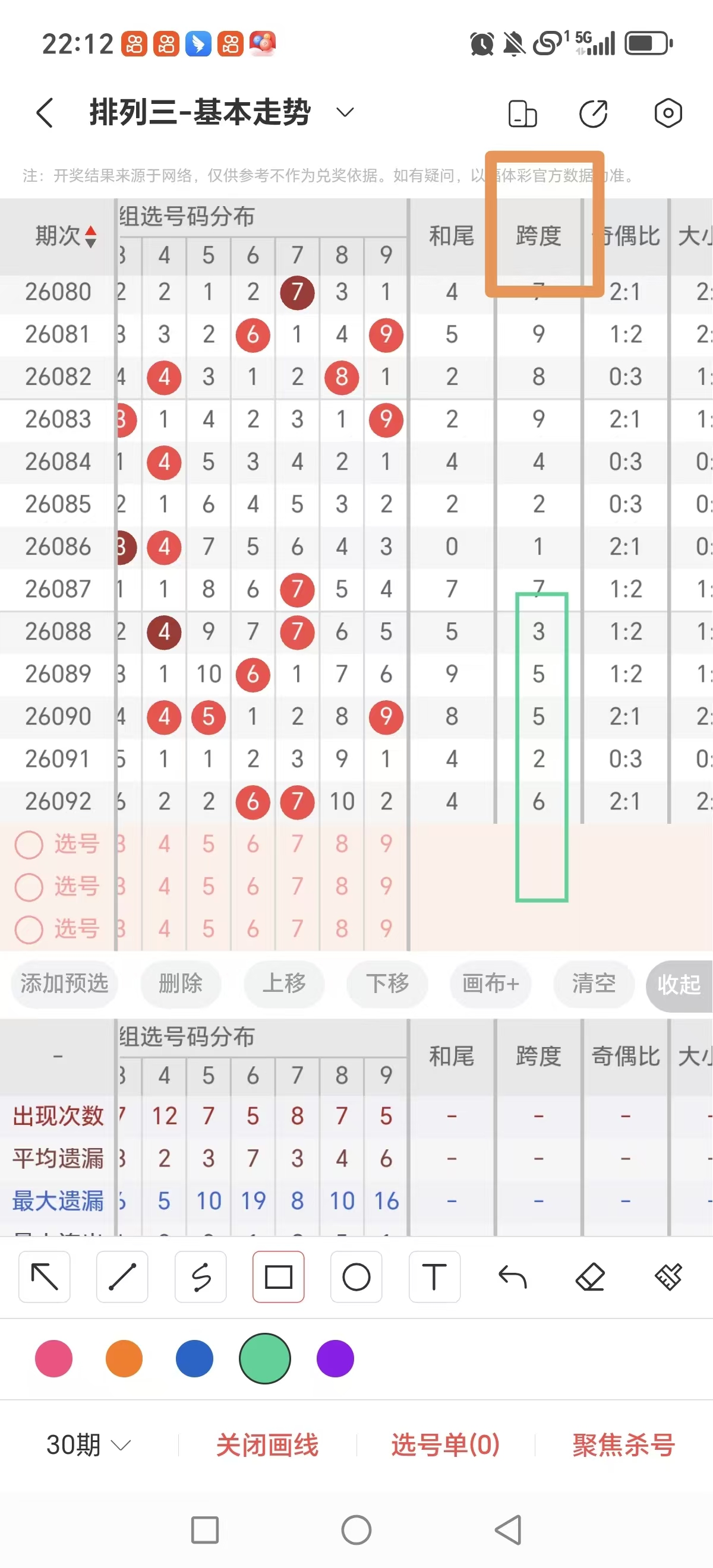Open the 排列三-基本走势 title dropdown
The height and width of the screenshot is (1568, 713).
pyautogui.click(x=343, y=113)
